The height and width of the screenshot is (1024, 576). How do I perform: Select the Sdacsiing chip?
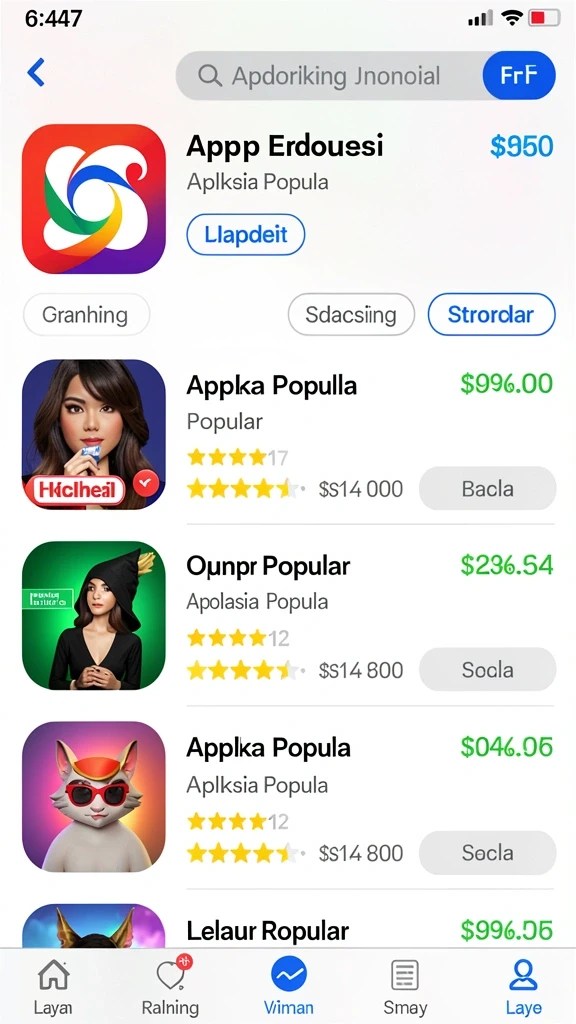tap(351, 315)
